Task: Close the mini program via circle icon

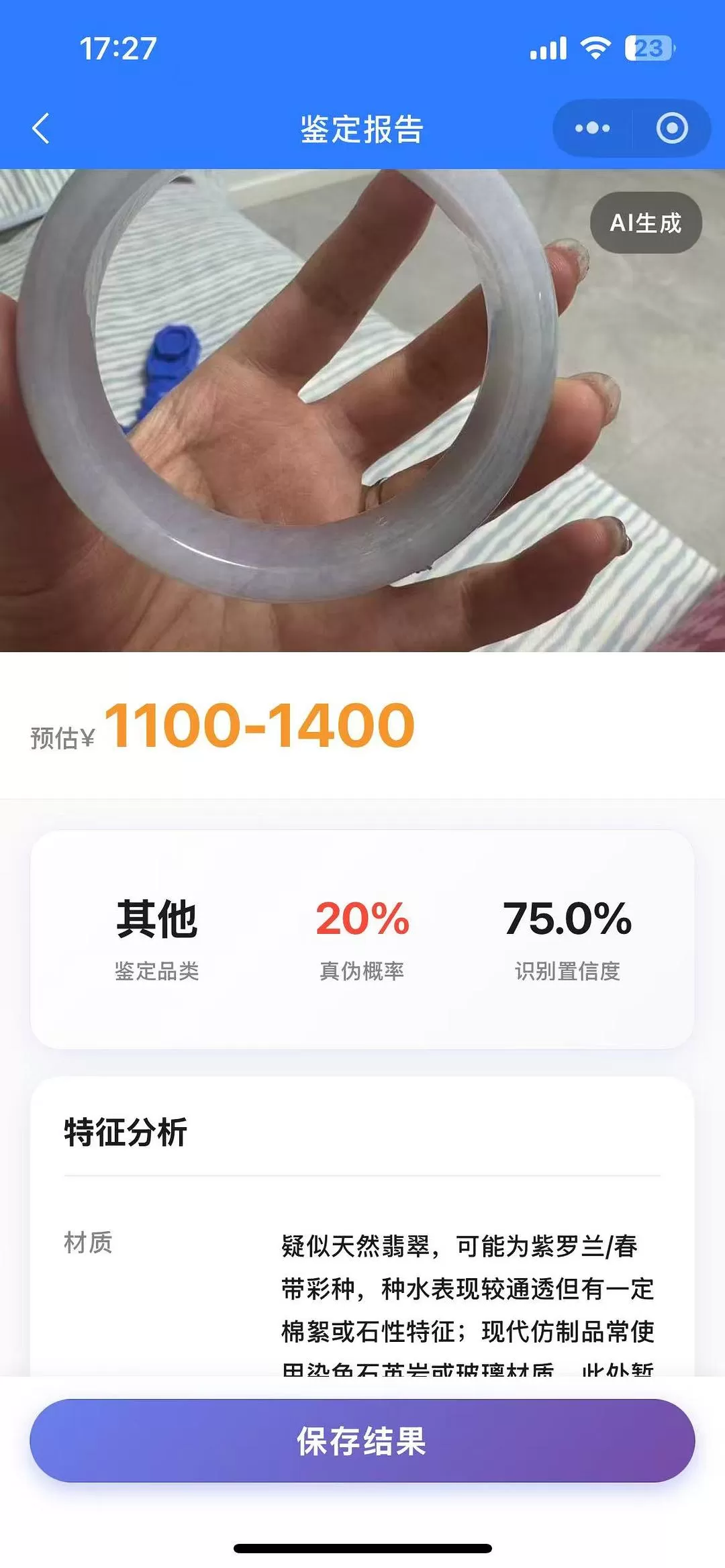Action: (671, 128)
